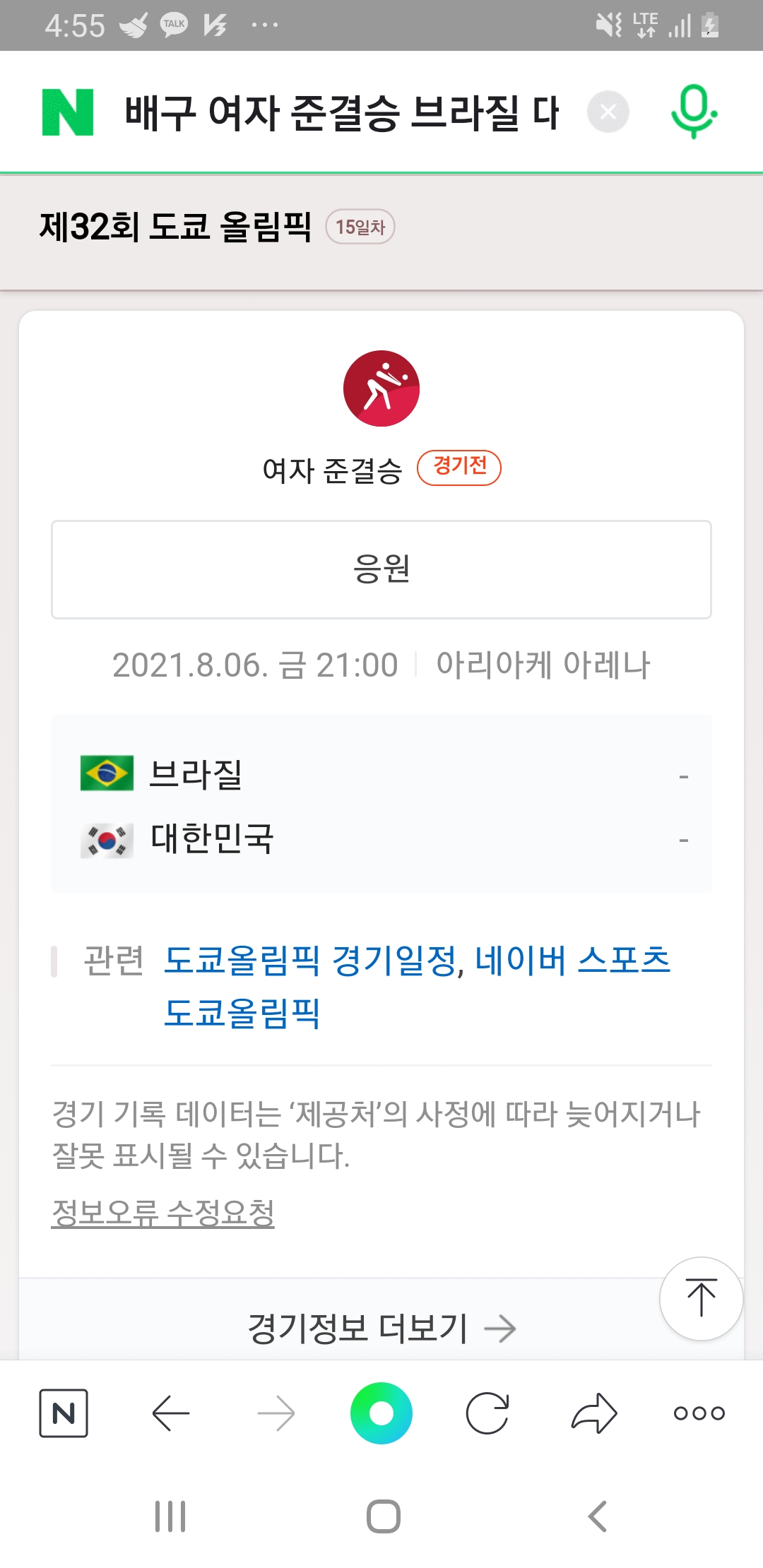Tap the 응원 cheer button
The height and width of the screenshot is (1568, 763).
[x=381, y=569]
